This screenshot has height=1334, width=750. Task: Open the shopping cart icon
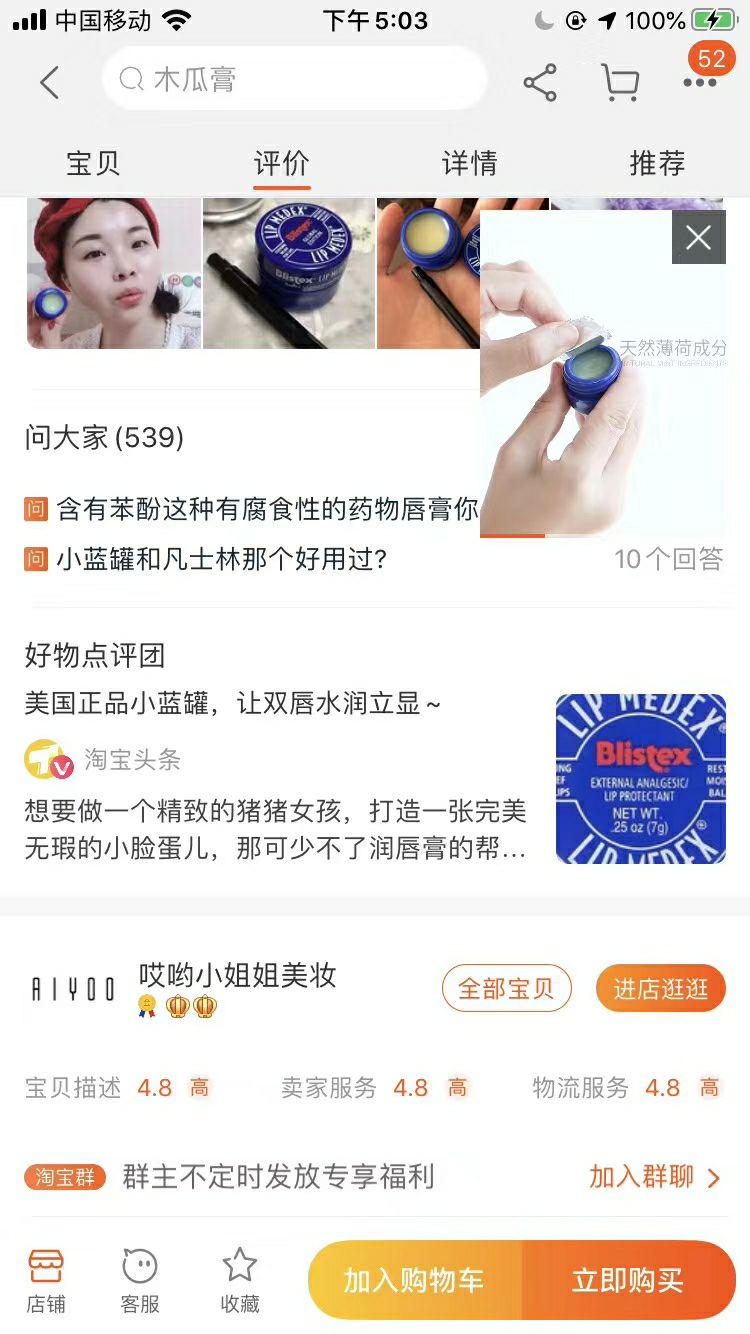[x=621, y=83]
